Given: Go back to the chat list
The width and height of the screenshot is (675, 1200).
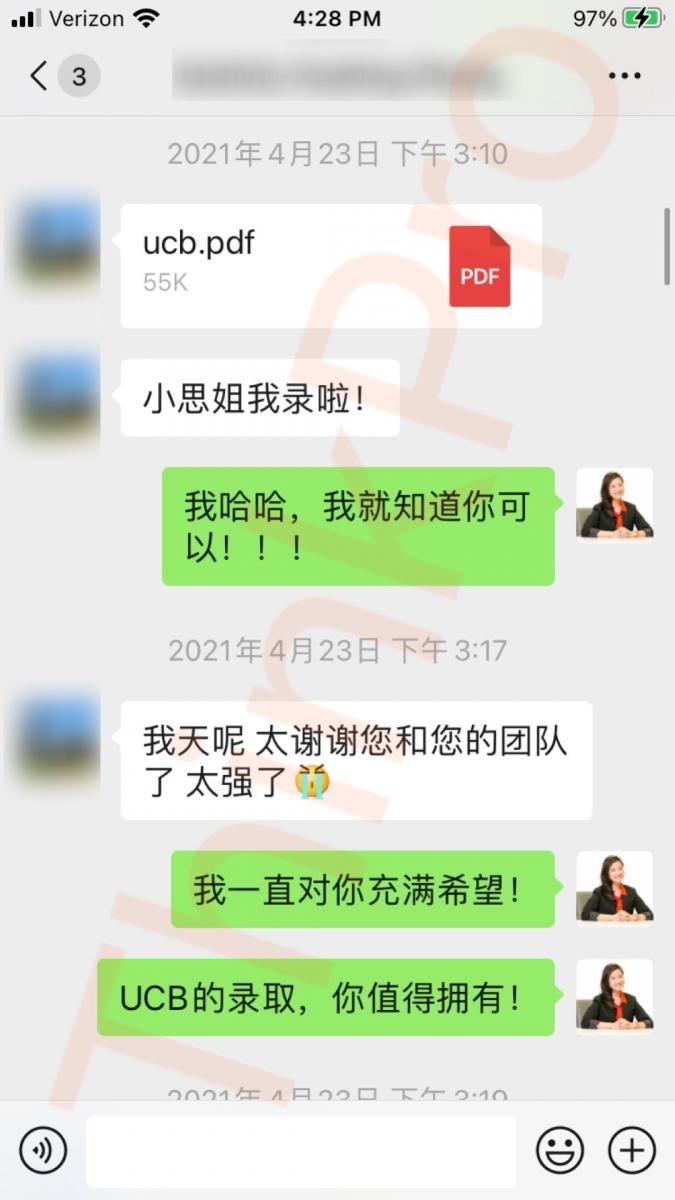Looking at the screenshot, I should (40, 76).
